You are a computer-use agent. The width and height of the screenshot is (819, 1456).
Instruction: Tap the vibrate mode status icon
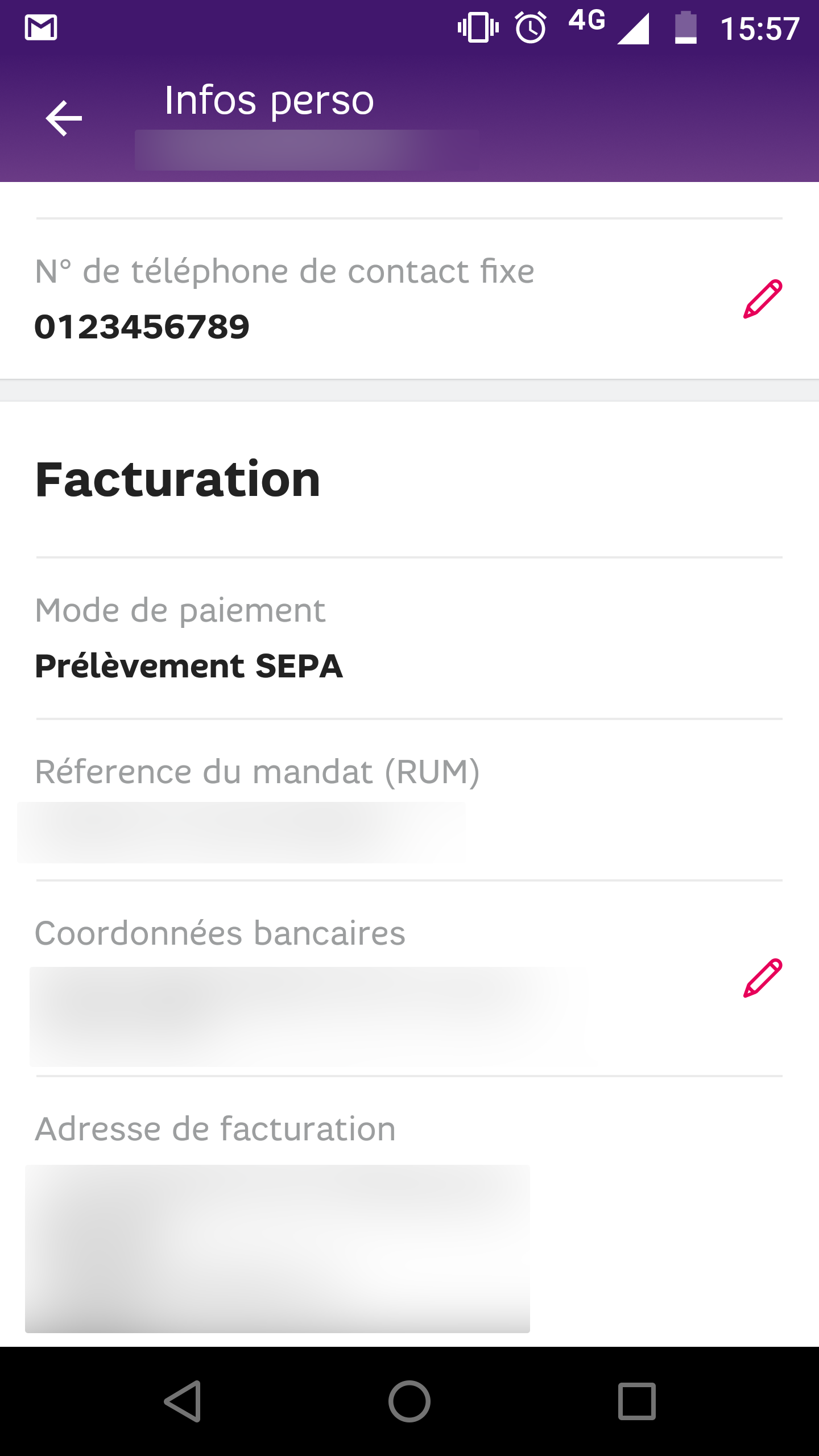click(x=478, y=27)
